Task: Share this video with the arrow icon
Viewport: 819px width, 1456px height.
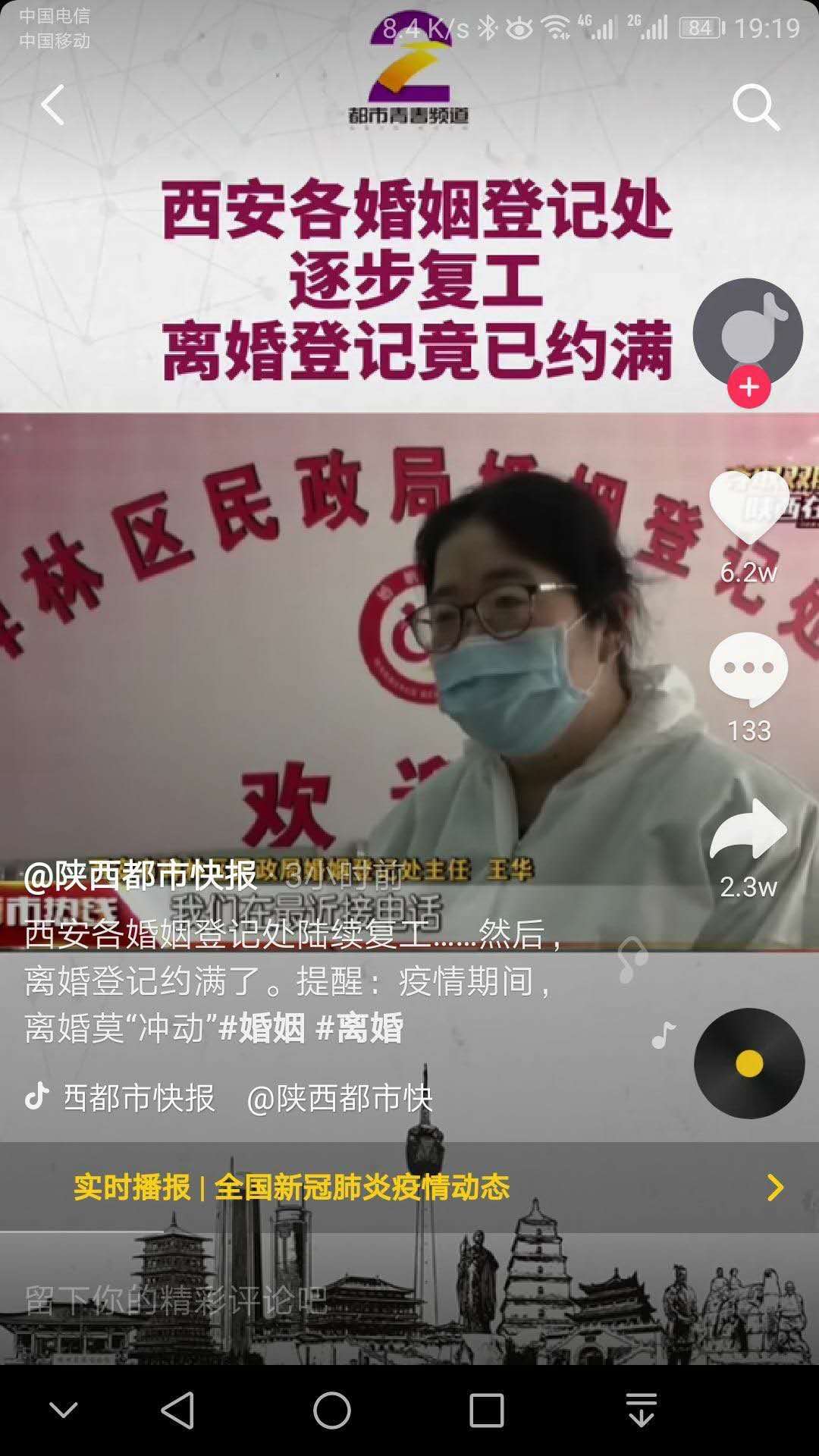Action: click(x=748, y=830)
